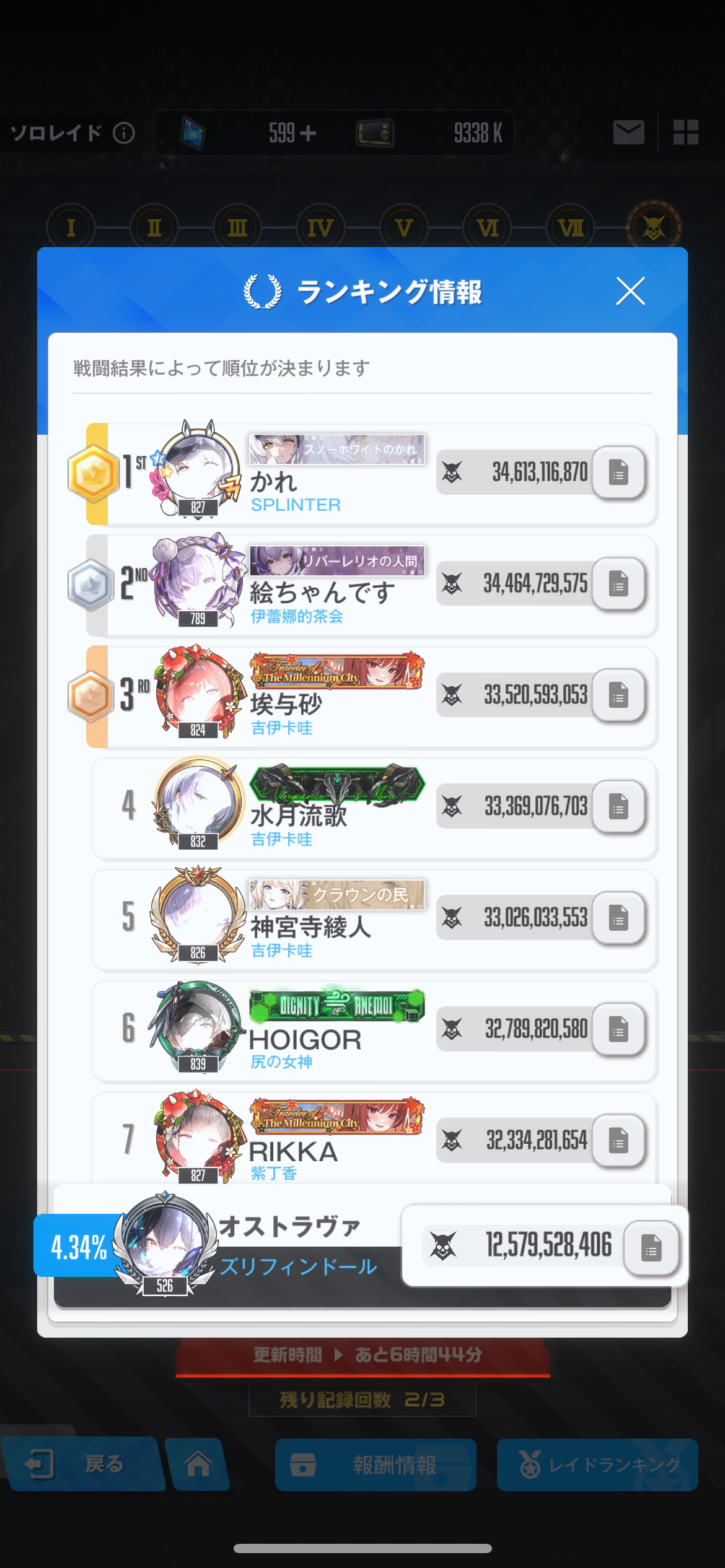Open profile avatar of 水月流歌
This screenshot has width=725, height=1568.
click(x=197, y=803)
